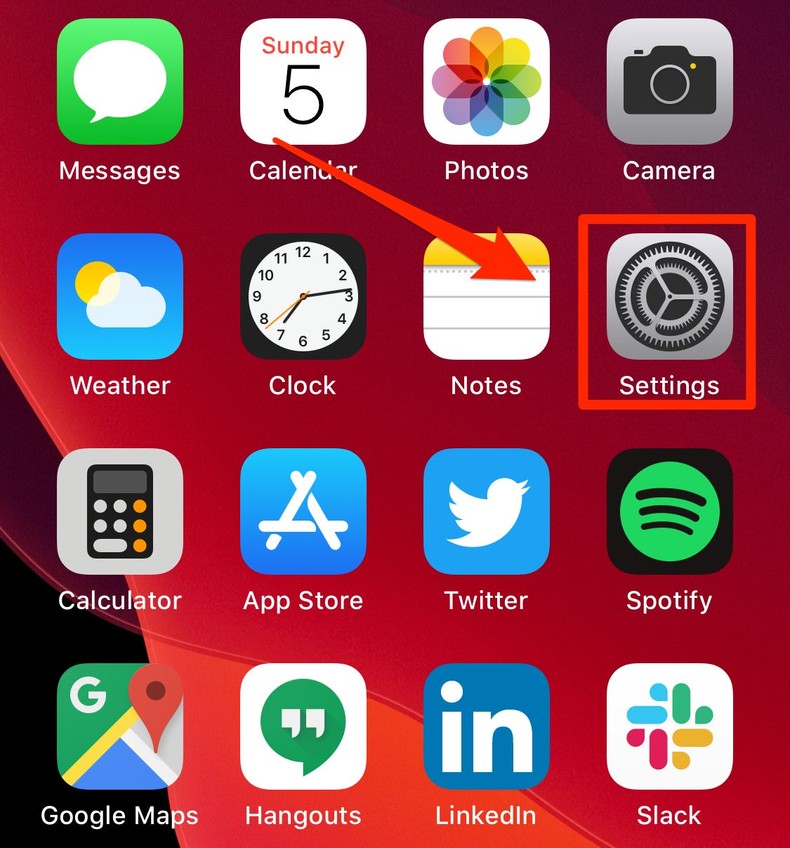Image resolution: width=790 pixels, height=848 pixels.
Task: Open the Photos app
Action: pyautogui.click(x=486, y=85)
